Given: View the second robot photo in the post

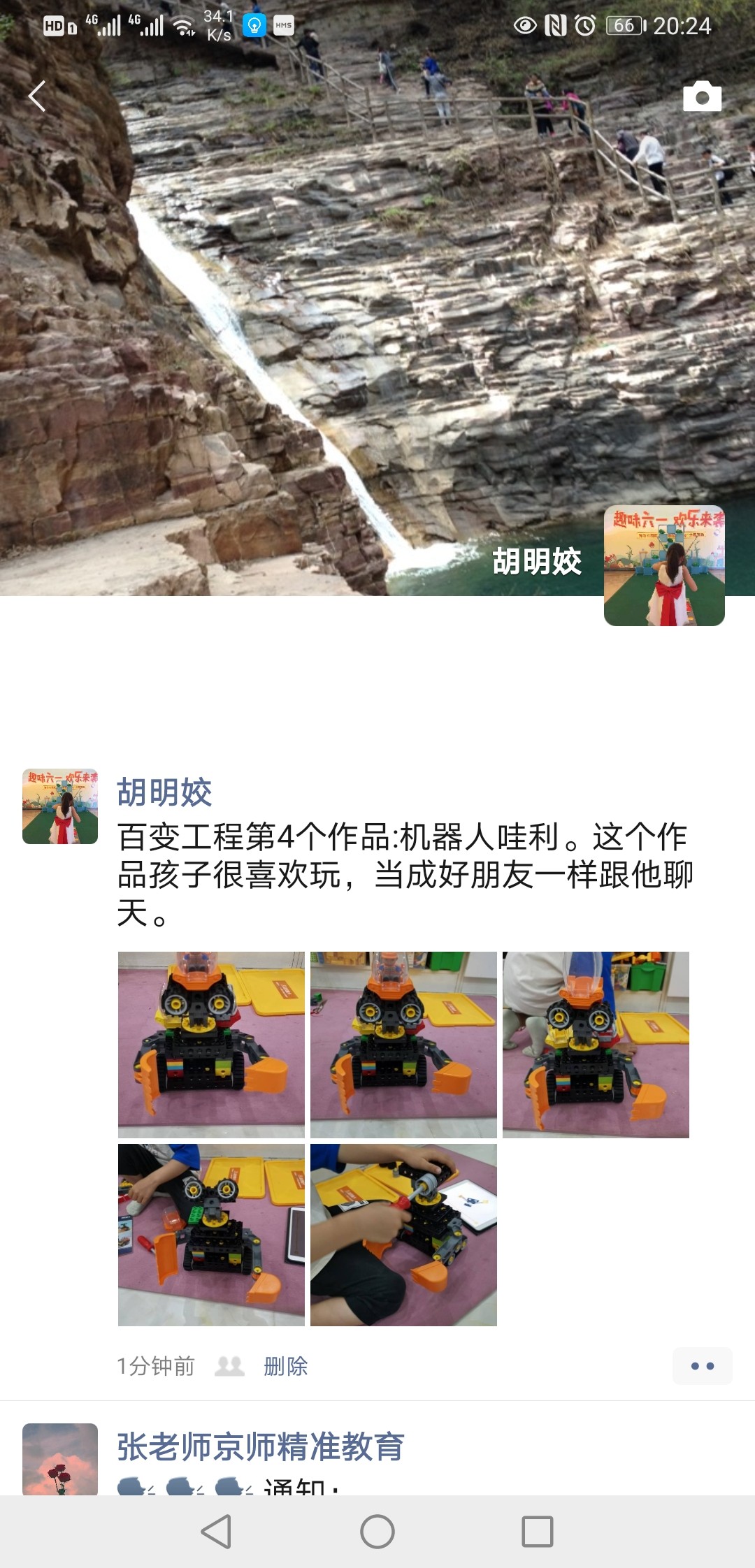Looking at the screenshot, I should pos(403,1044).
